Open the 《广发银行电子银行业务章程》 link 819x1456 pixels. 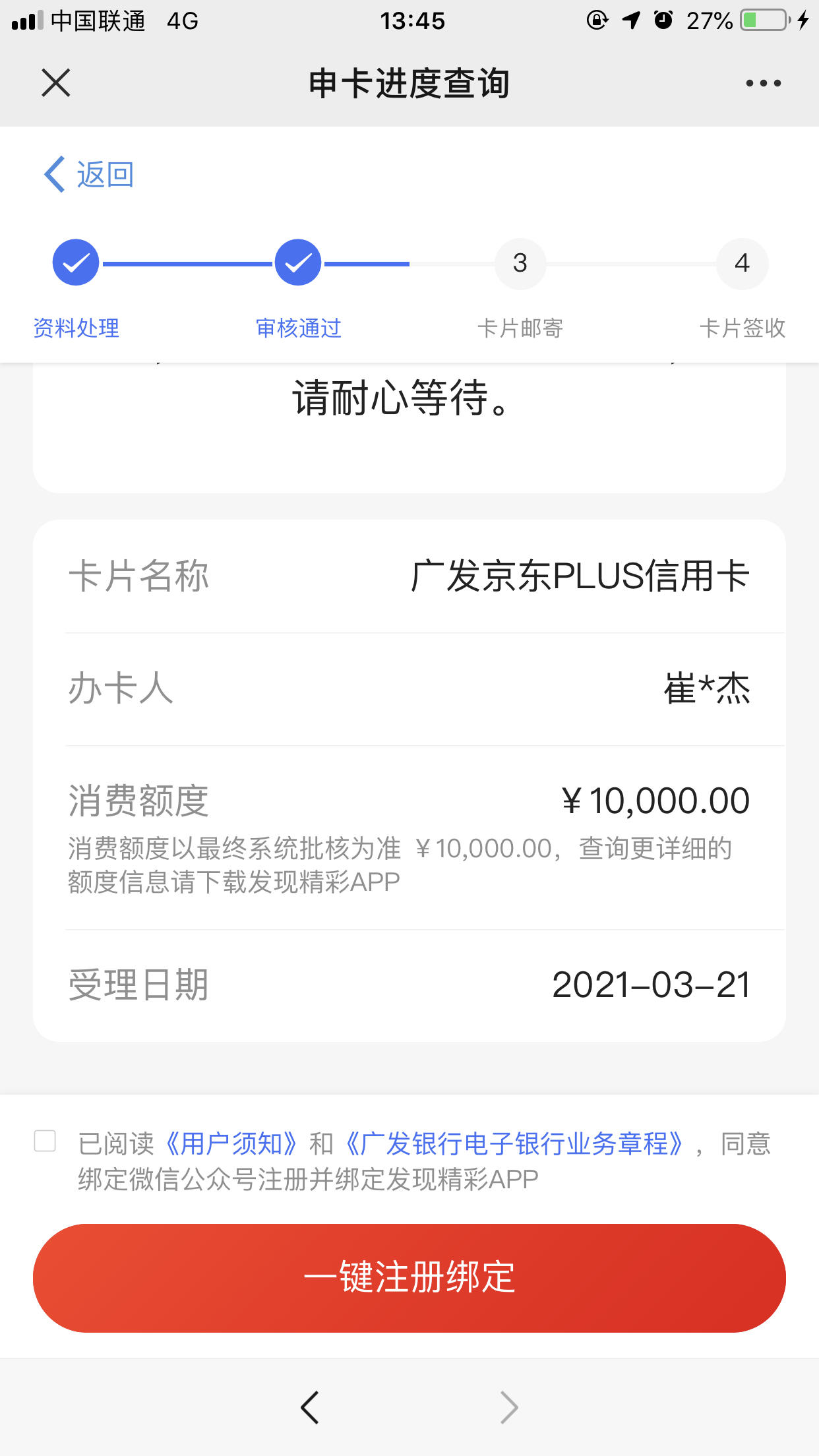pyautogui.click(x=514, y=1144)
